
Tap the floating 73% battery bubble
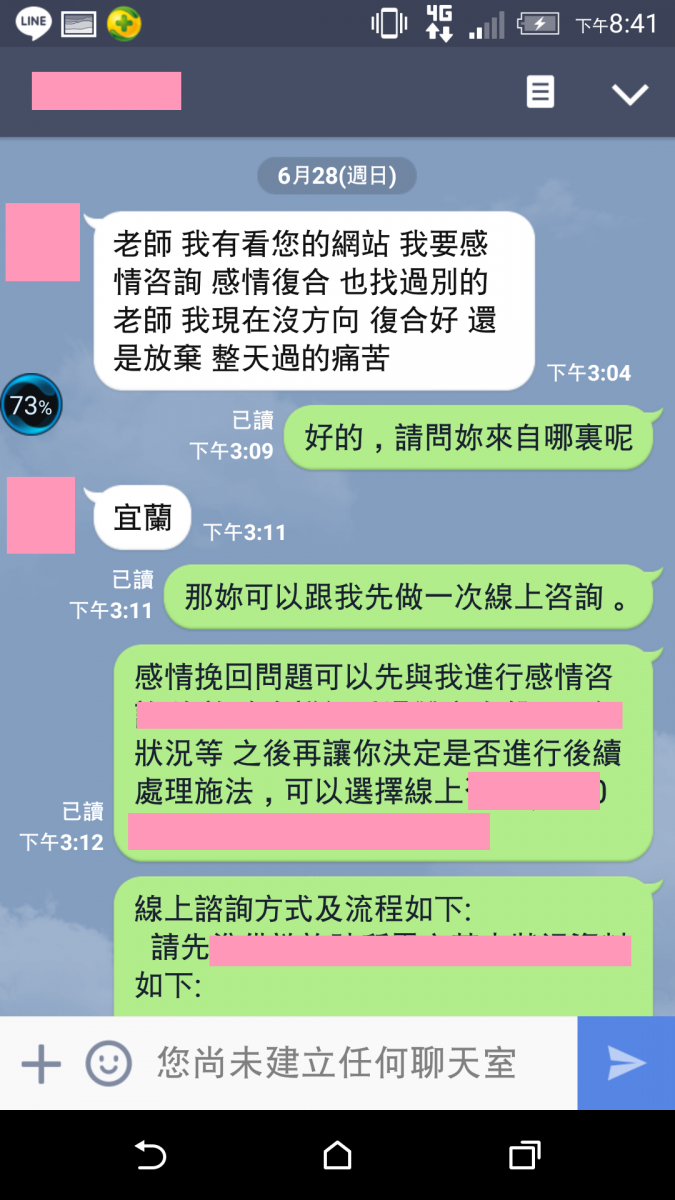click(31, 405)
